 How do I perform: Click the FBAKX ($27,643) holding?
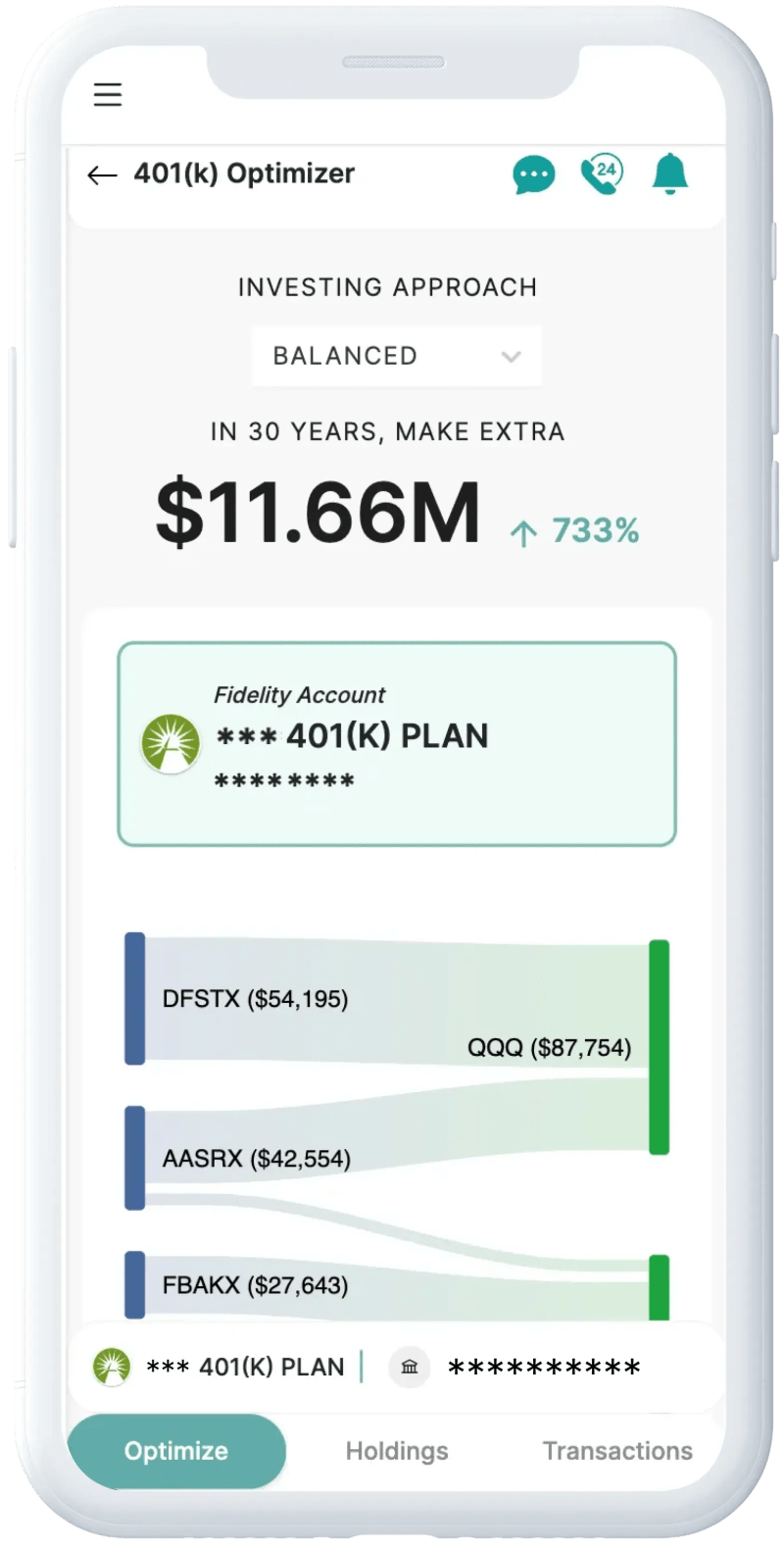[x=257, y=1285]
